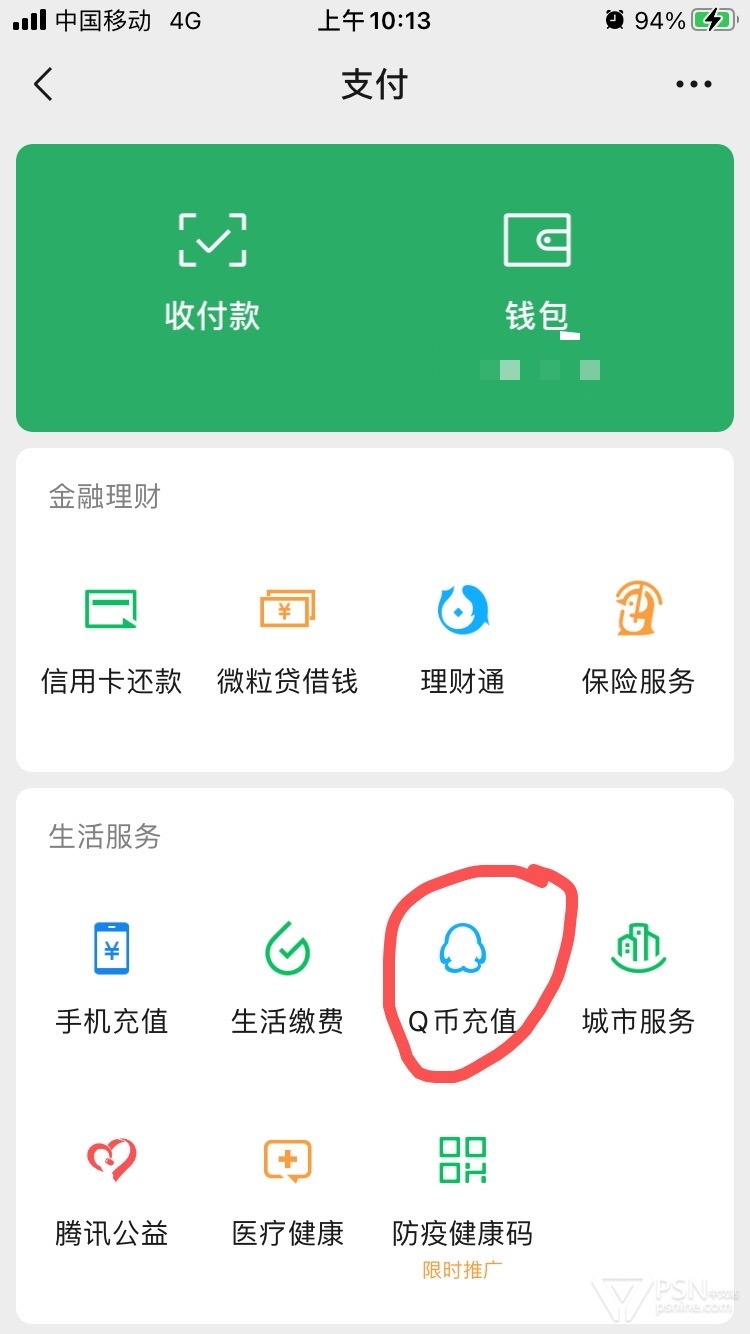750x1334 pixels.
Task: Select 微粒贷借钱 loan service
Action: pos(287,641)
